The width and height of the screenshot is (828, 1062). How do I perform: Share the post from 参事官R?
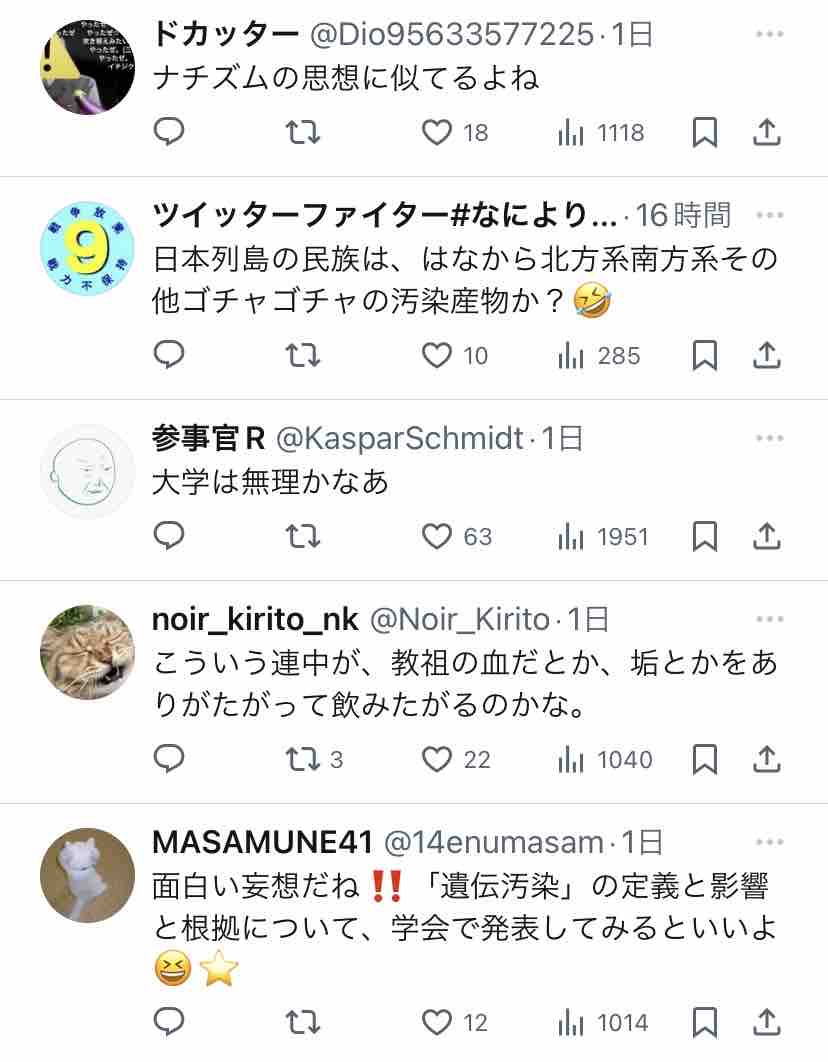(766, 537)
